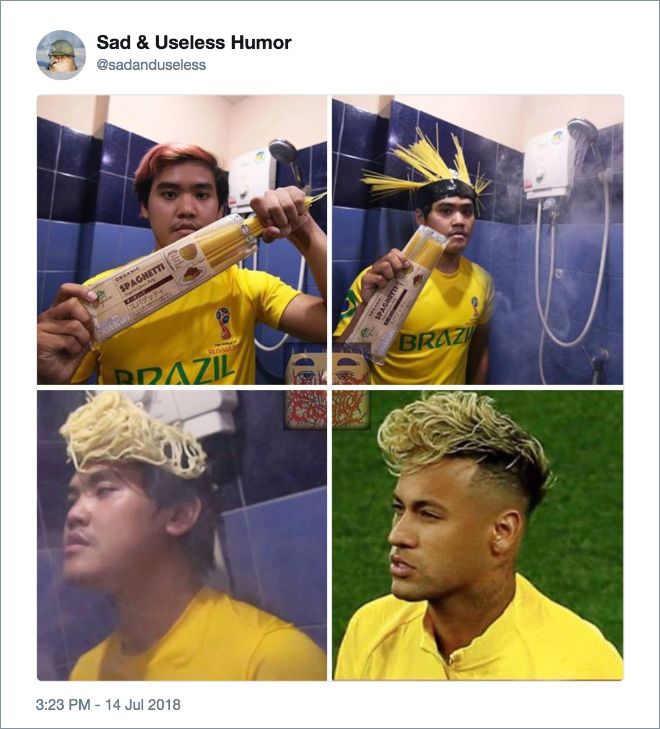Open the 3:23 PM - 14 Jul 2018 timestamp

[x=109, y=704]
